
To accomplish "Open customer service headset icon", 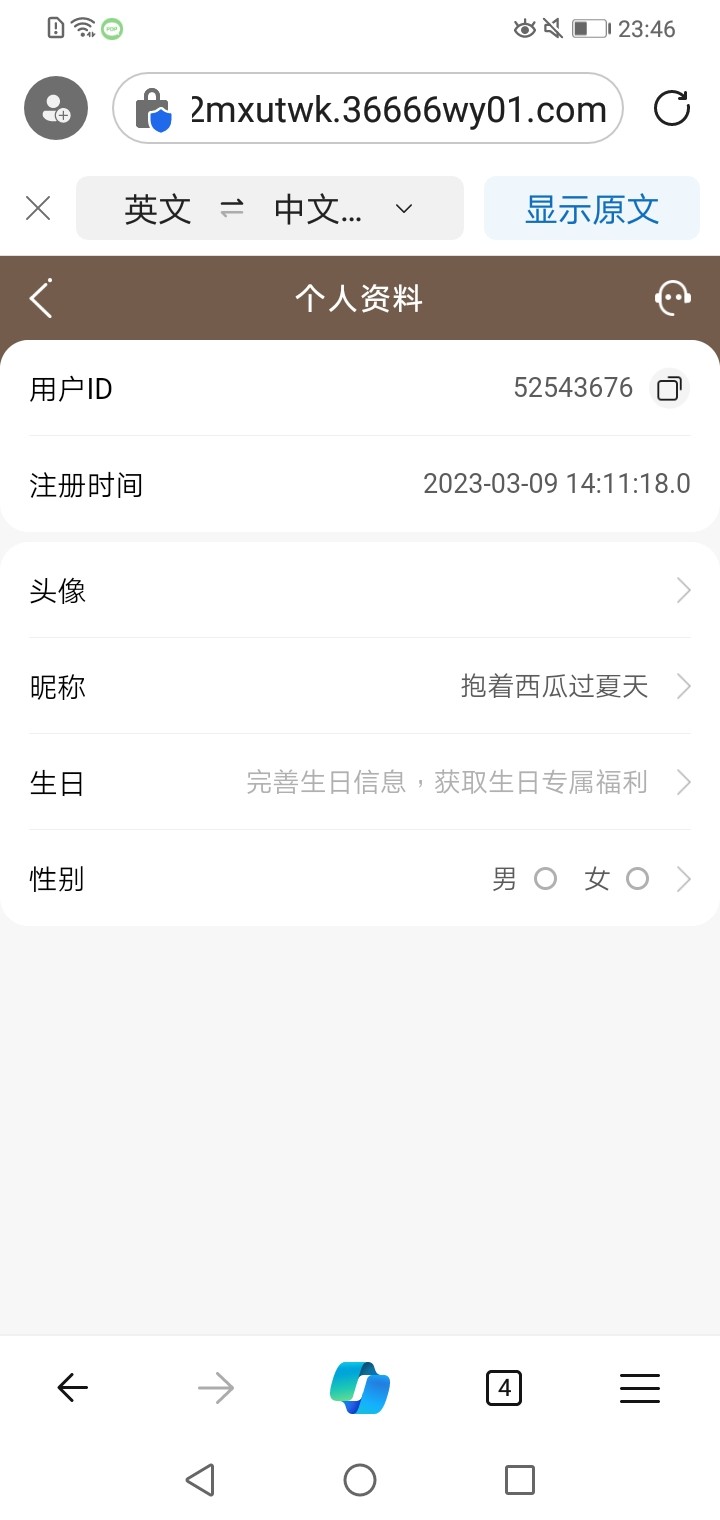I will point(673,298).
